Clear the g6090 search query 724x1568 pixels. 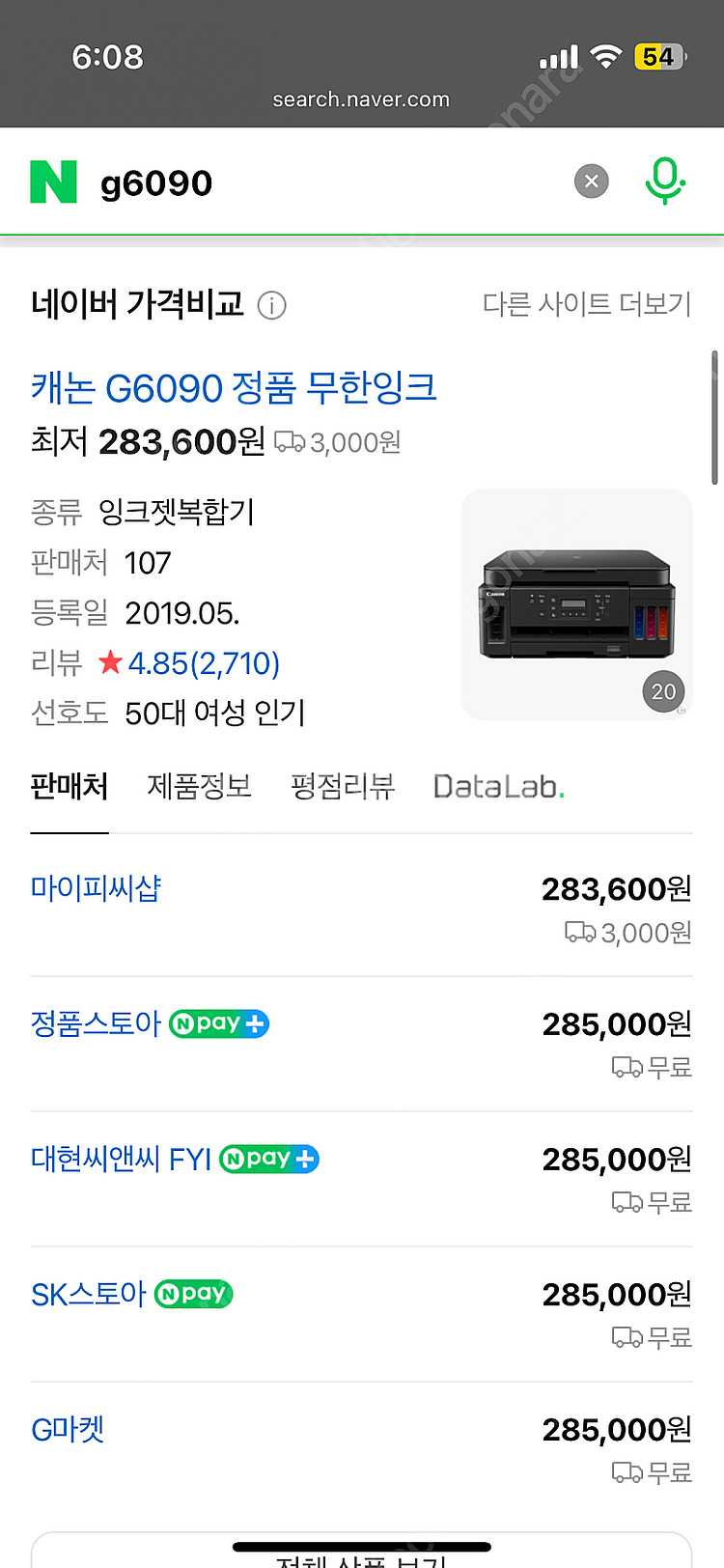[x=591, y=182]
